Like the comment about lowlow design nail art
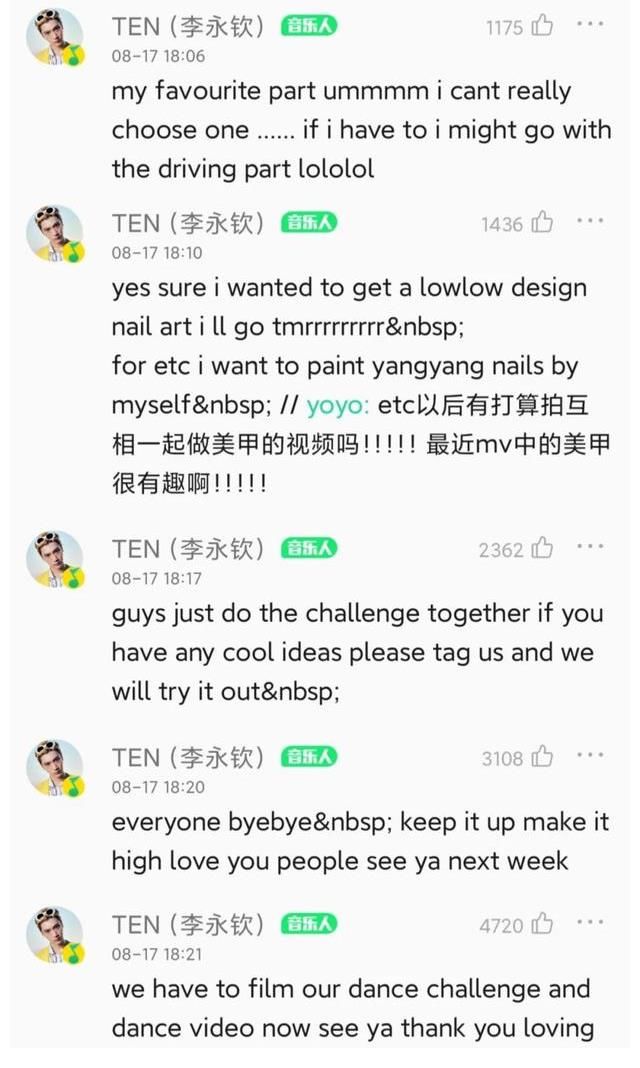This screenshot has height=1068, width=640. (542, 223)
